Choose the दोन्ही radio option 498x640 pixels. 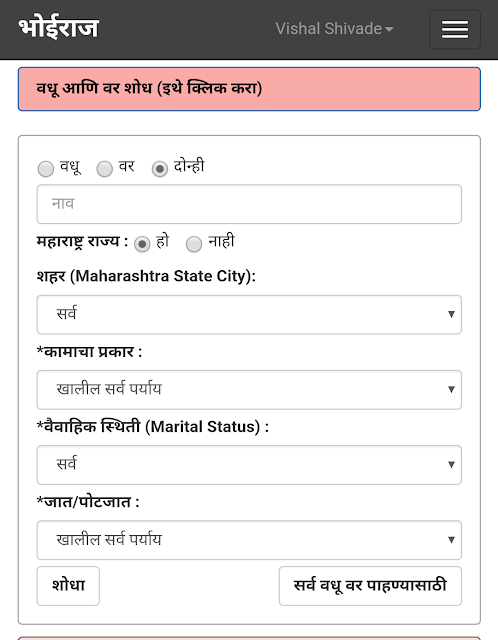coord(160,169)
